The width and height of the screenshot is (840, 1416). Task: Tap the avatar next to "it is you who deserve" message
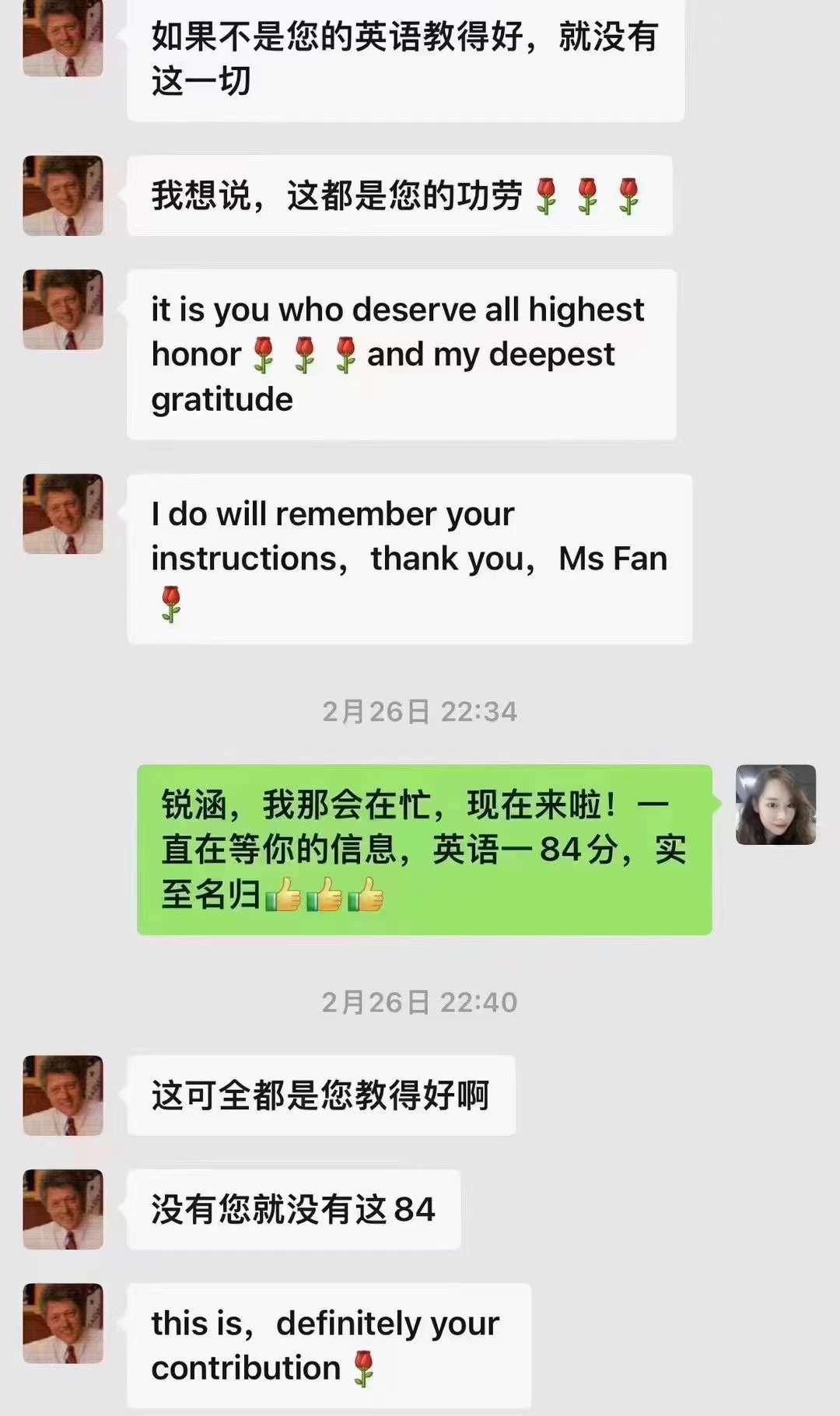[63, 310]
